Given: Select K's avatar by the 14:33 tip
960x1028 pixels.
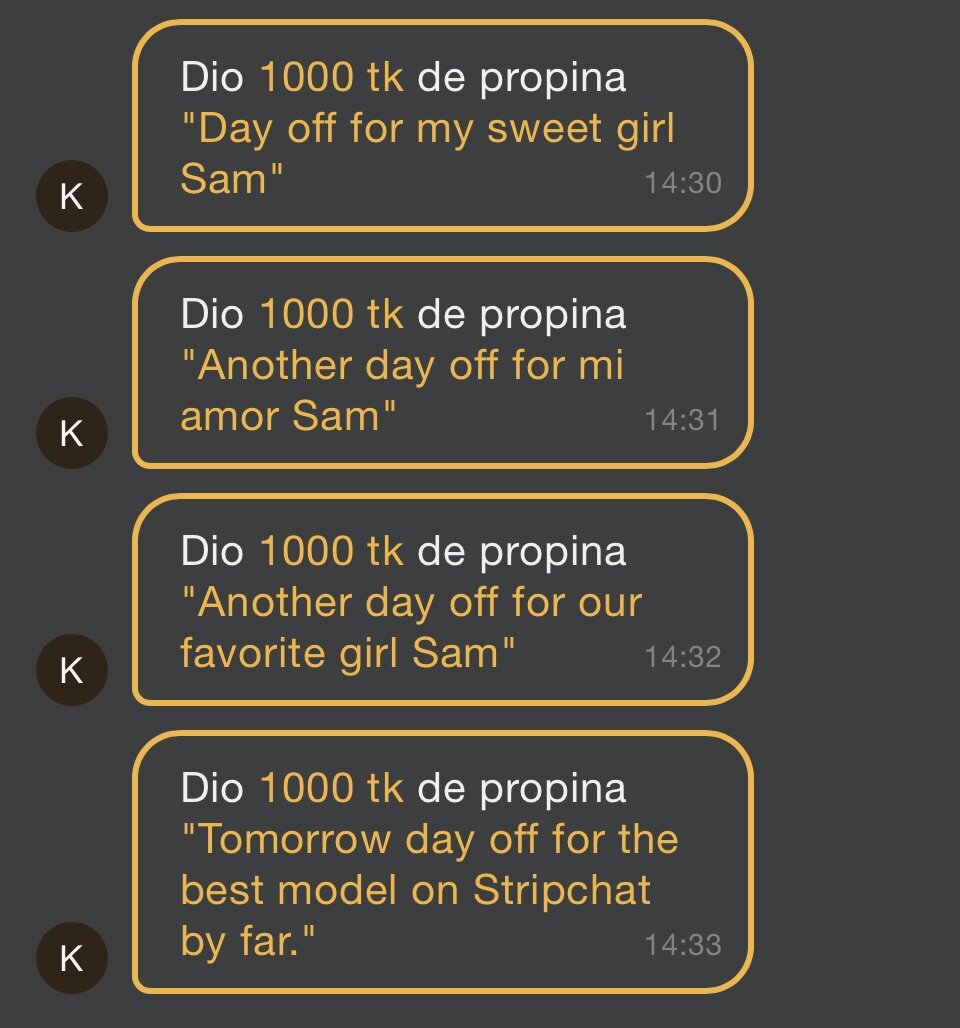Looking at the screenshot, I should tap(71, 958).
